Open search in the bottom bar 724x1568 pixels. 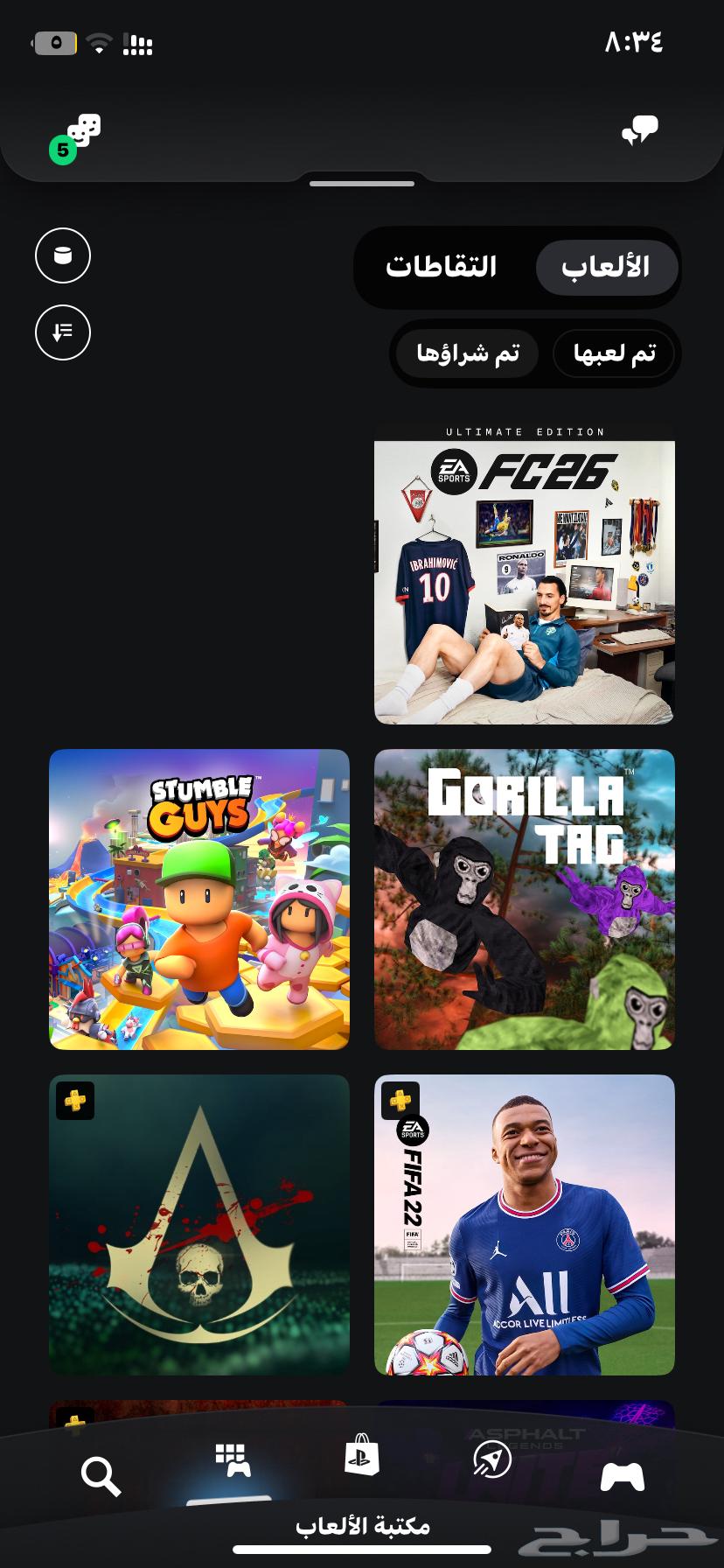tap(101, 1476)
